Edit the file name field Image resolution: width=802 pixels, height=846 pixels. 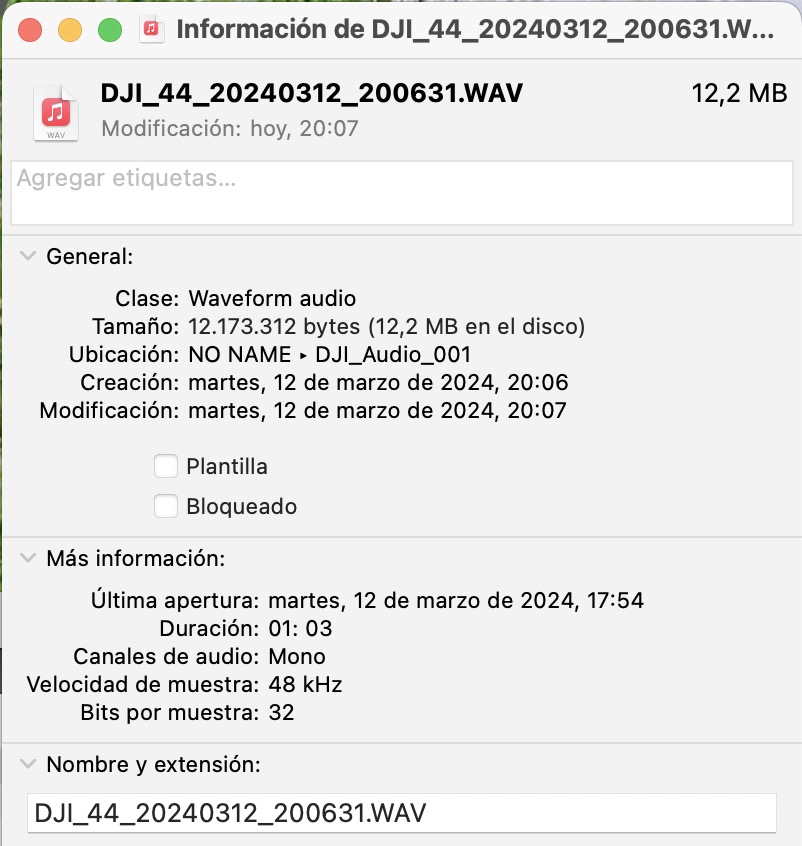(400, 812)
